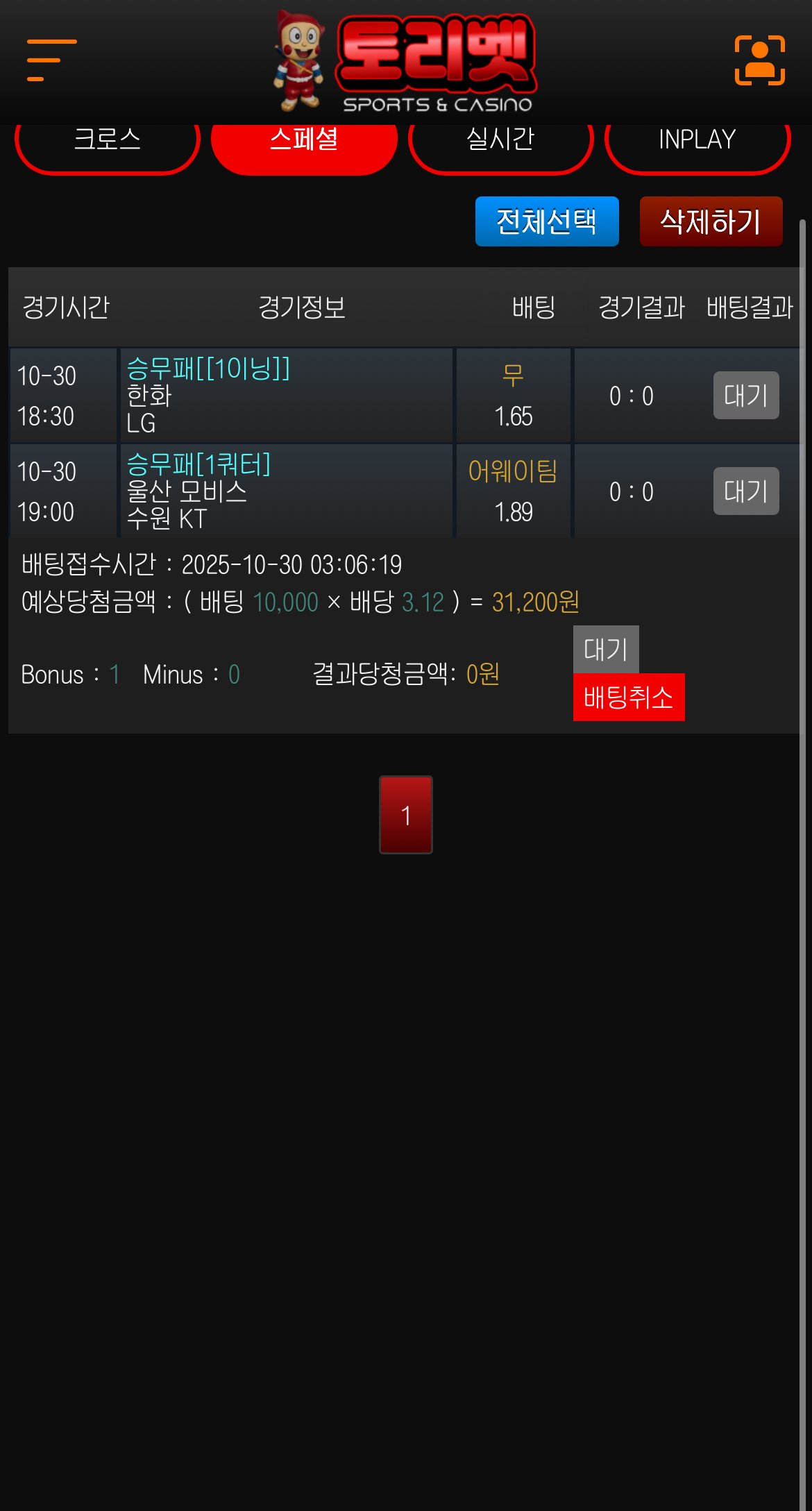The height and width of the screenshot is (1511, 812).
Task: Open the INPLAY tab
Action: [697, 144]
